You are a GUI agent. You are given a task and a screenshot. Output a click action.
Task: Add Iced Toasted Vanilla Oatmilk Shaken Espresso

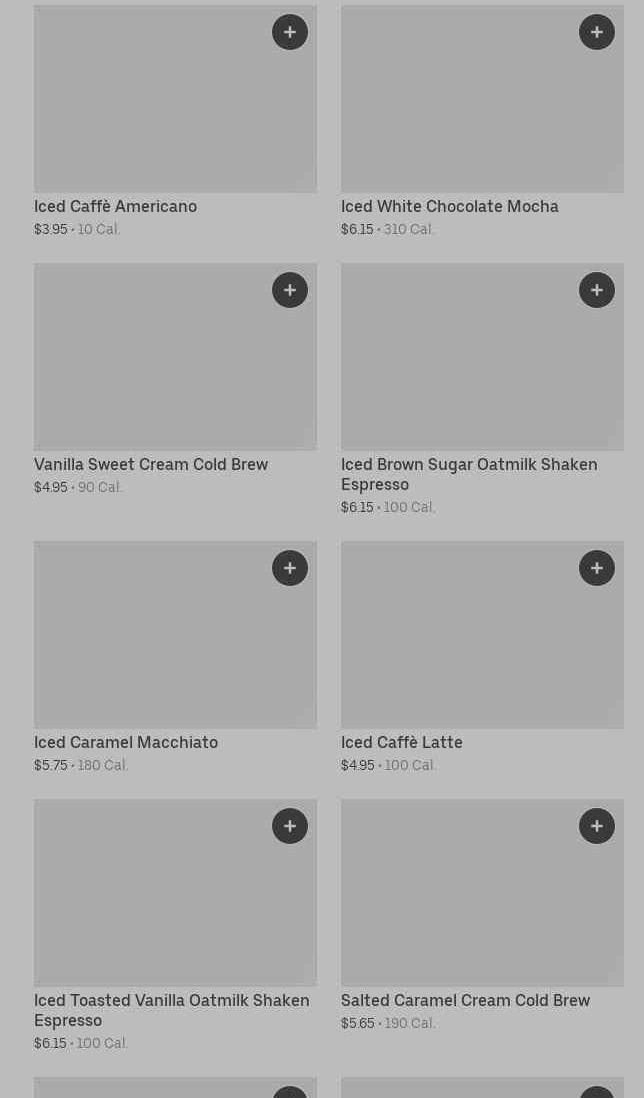[290, 826]
